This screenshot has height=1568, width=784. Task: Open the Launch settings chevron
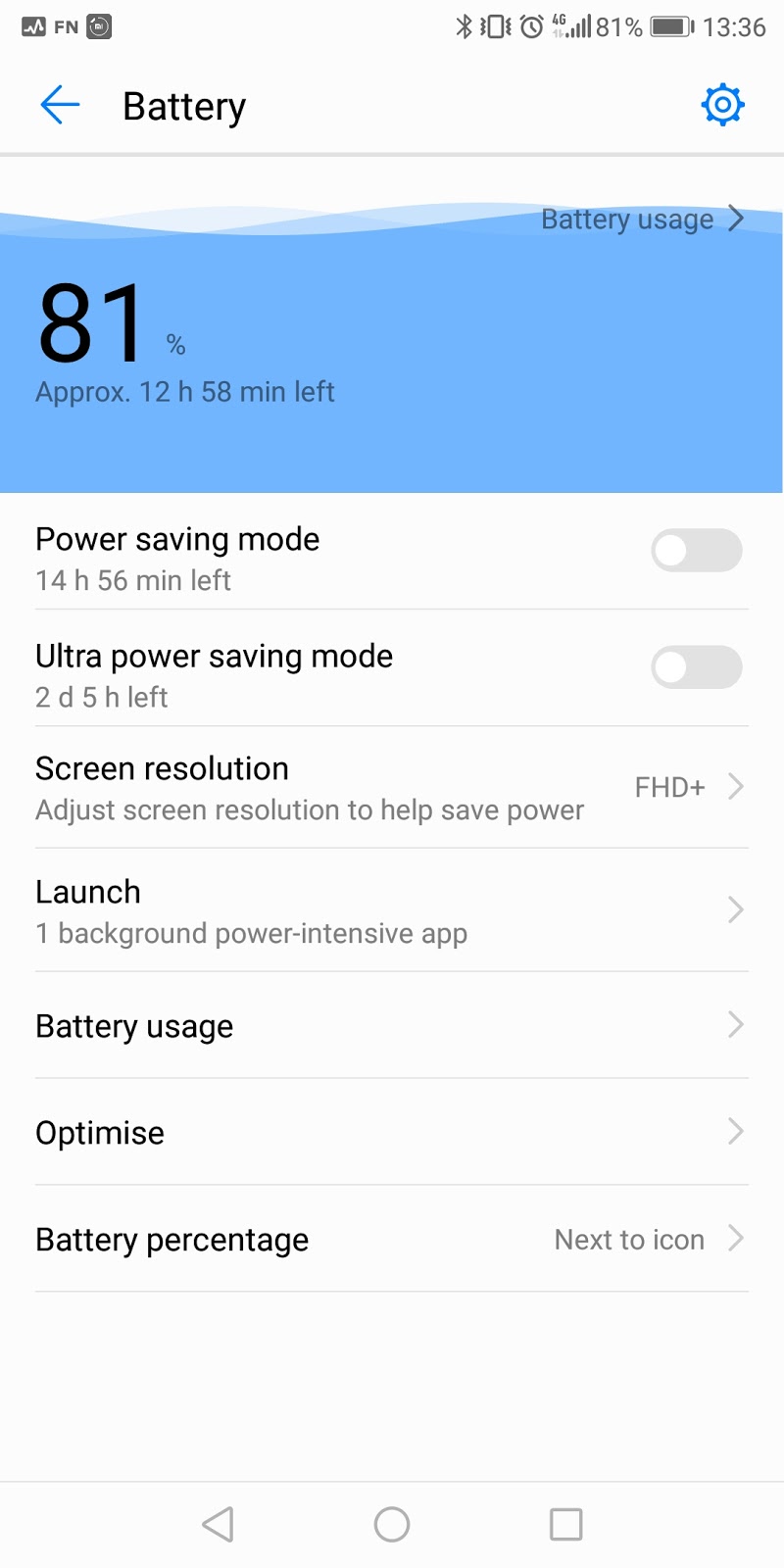click(x=735, y=909)
